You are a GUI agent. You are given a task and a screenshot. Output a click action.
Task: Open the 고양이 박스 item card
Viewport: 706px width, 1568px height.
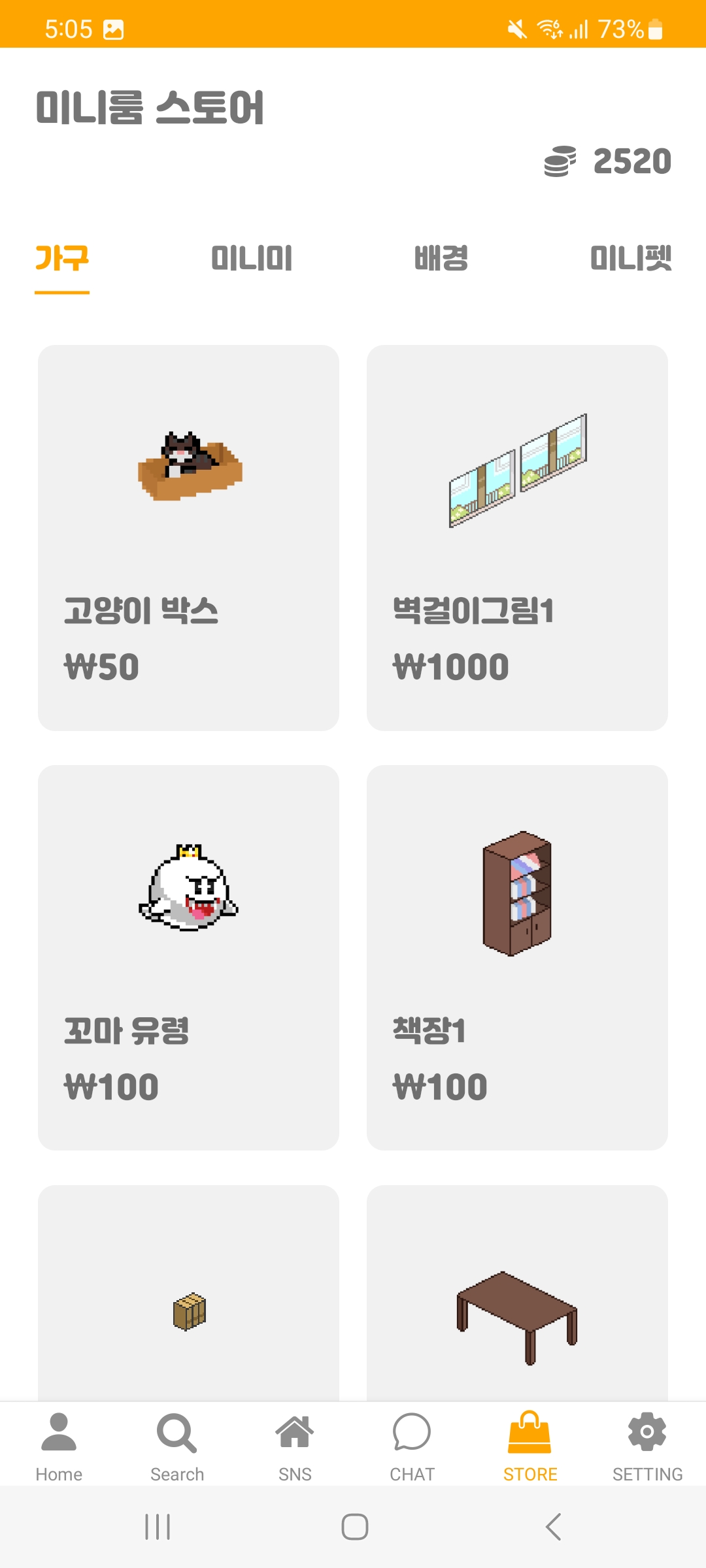[x=188, y=537]
